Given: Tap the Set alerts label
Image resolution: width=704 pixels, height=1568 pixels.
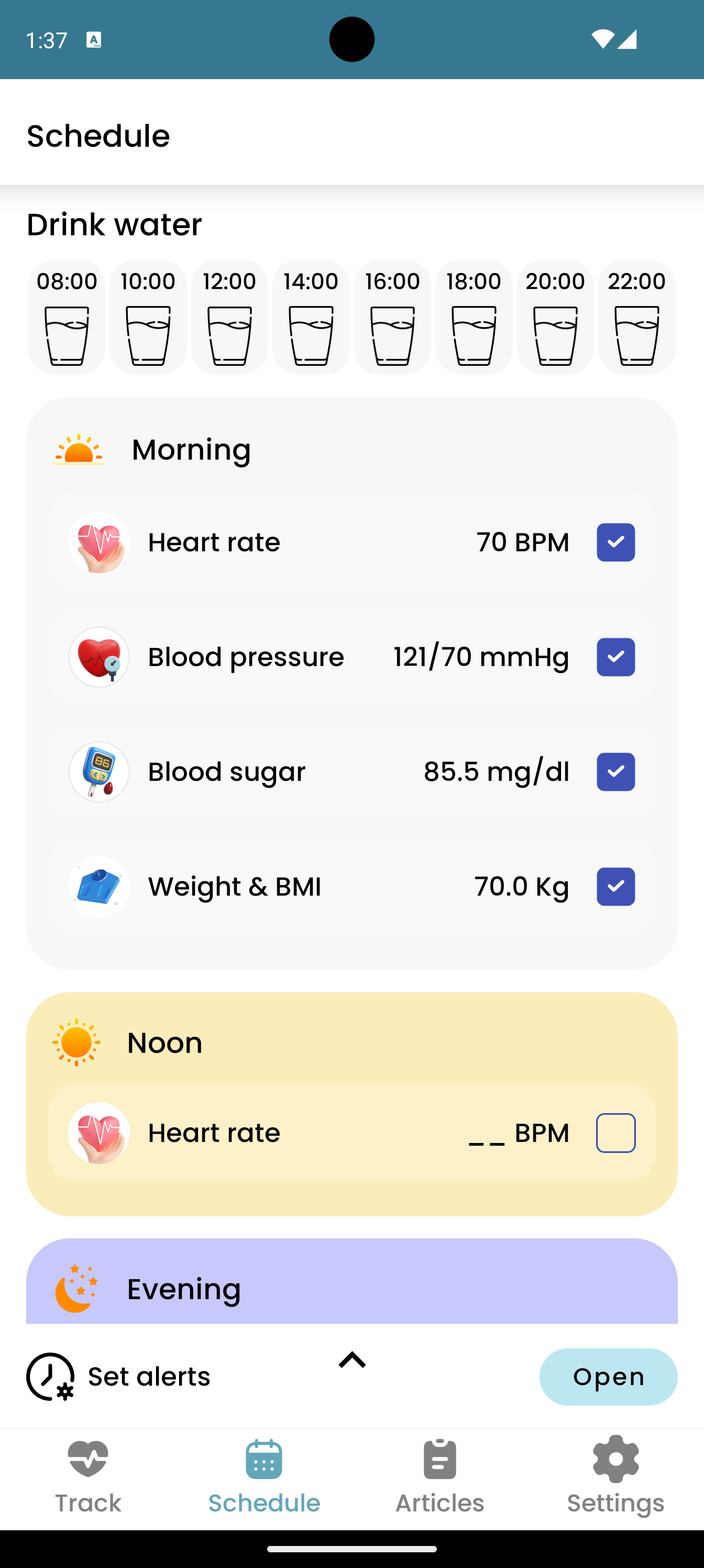Looking at the screenshot, I should click(x=149, y=1377).
